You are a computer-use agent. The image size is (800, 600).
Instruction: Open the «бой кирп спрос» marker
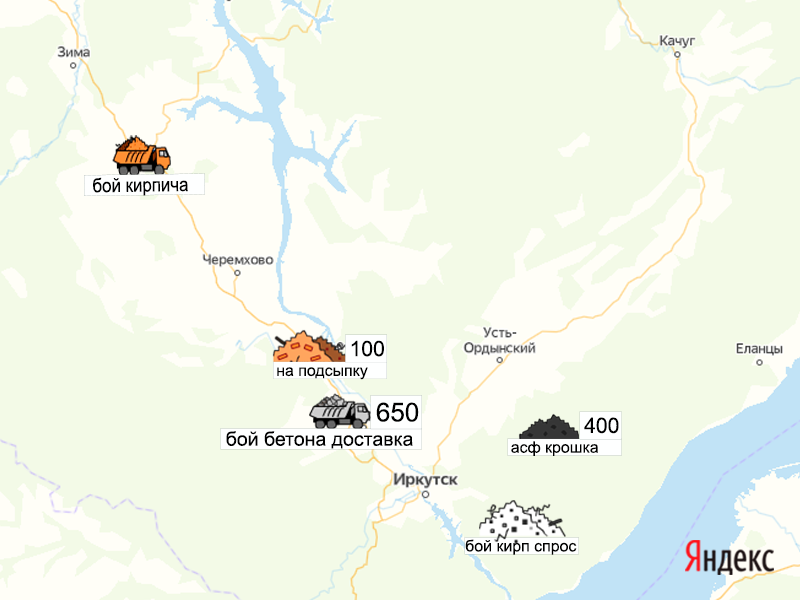[x=520, y=520]
